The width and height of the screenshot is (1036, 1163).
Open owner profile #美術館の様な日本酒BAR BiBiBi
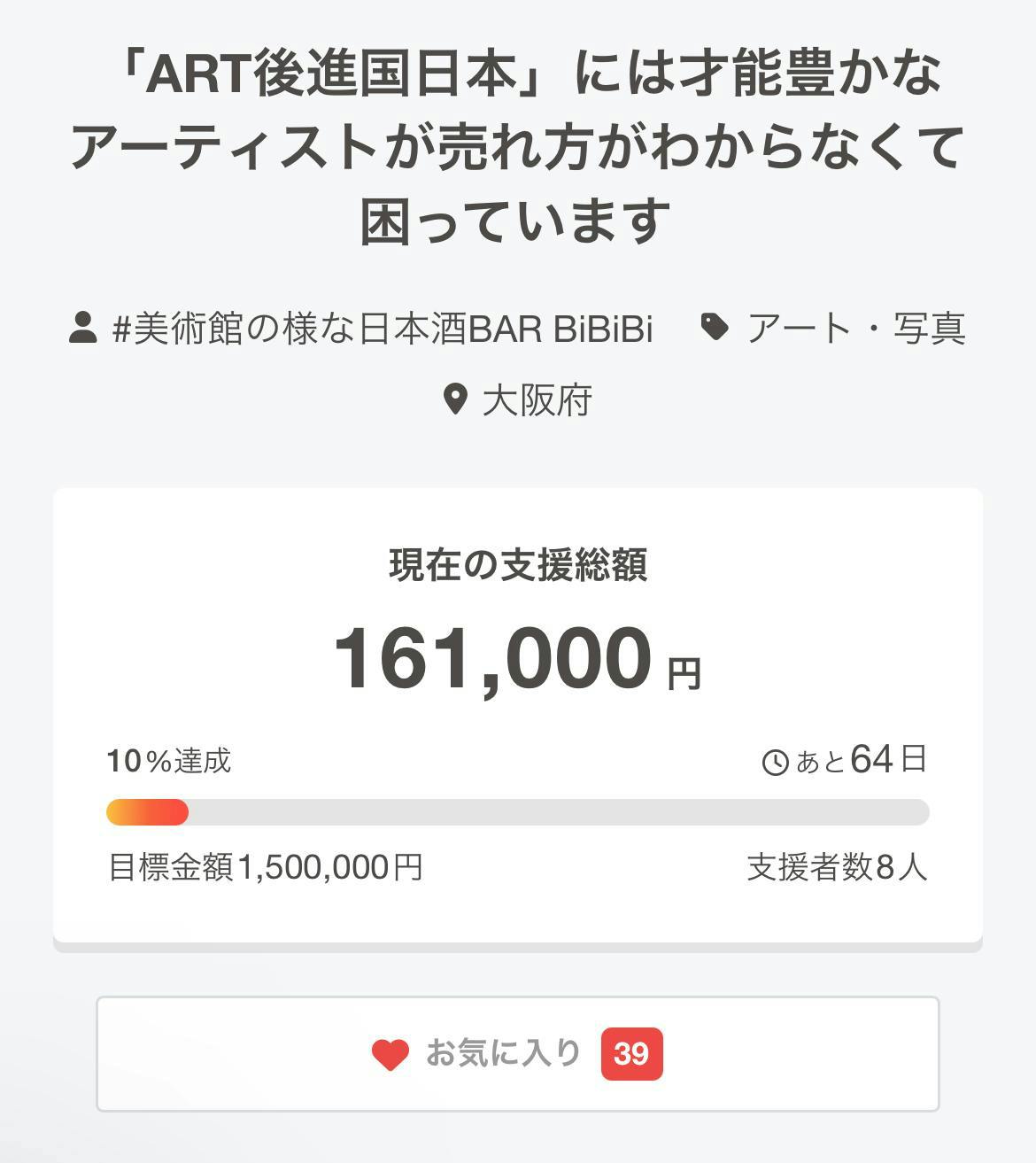pyautogui.click(x=382, y=329)
